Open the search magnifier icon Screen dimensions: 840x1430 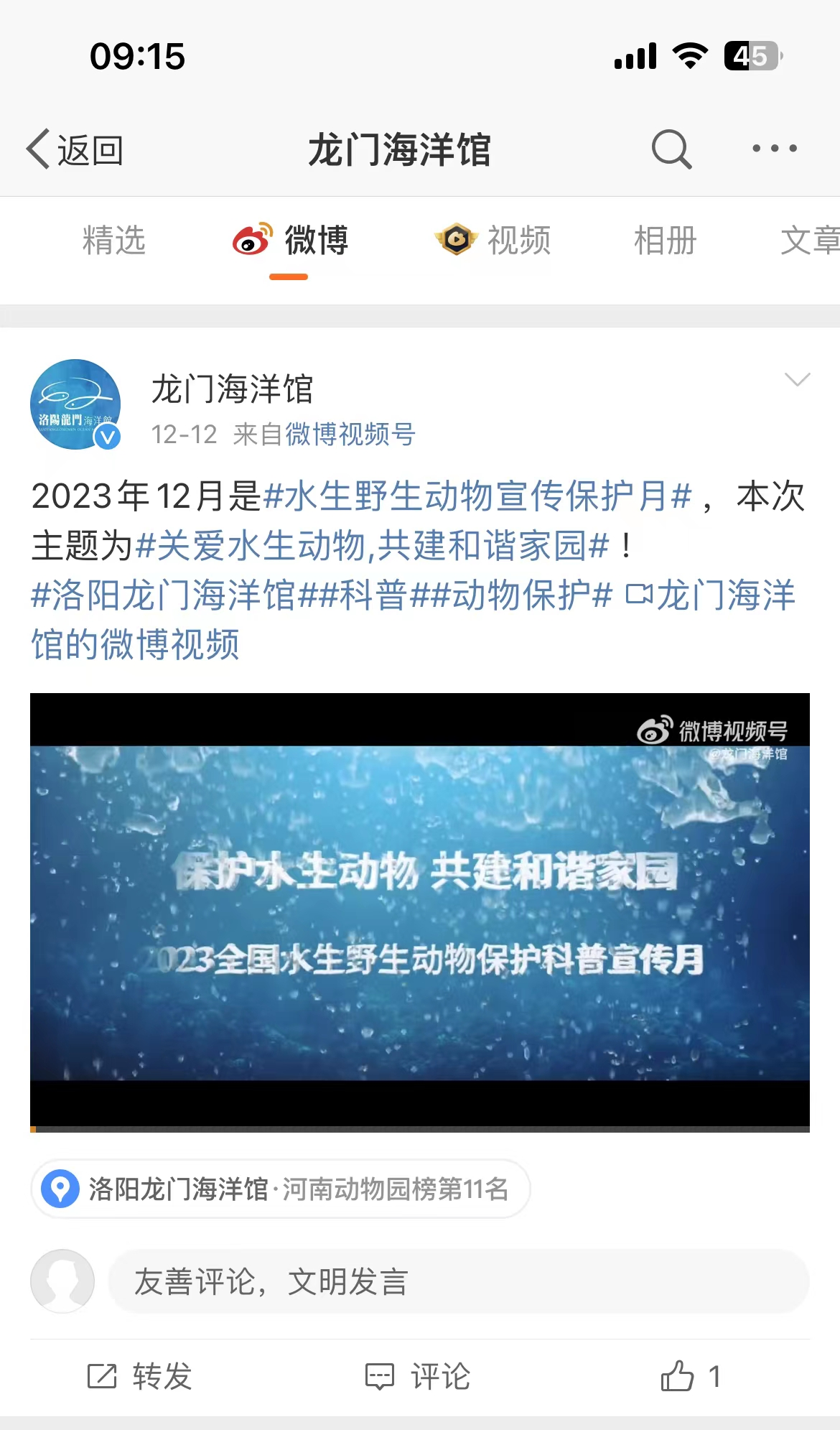[671, 149]
